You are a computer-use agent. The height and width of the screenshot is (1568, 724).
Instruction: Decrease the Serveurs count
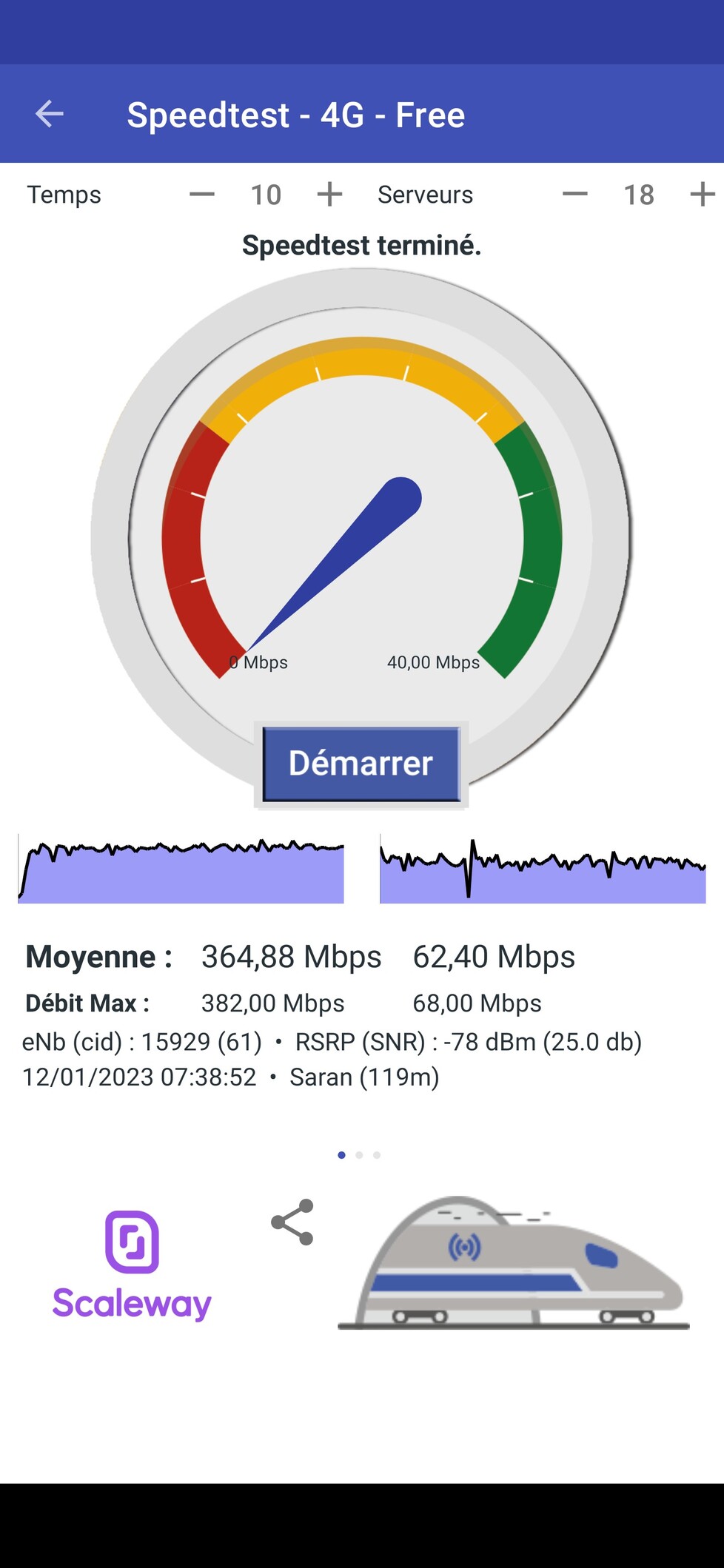point(574,195)
